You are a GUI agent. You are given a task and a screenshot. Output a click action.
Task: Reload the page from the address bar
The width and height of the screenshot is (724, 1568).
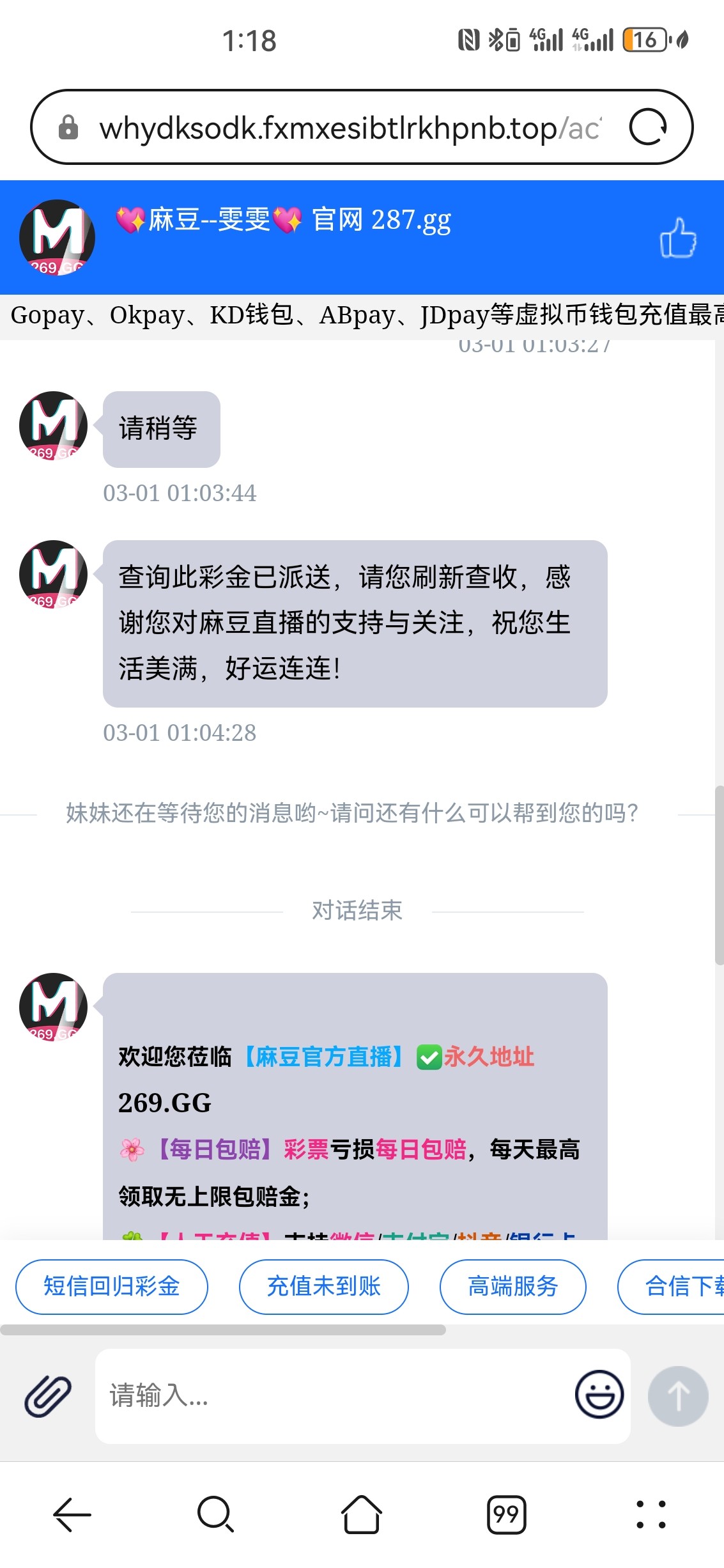648,127
